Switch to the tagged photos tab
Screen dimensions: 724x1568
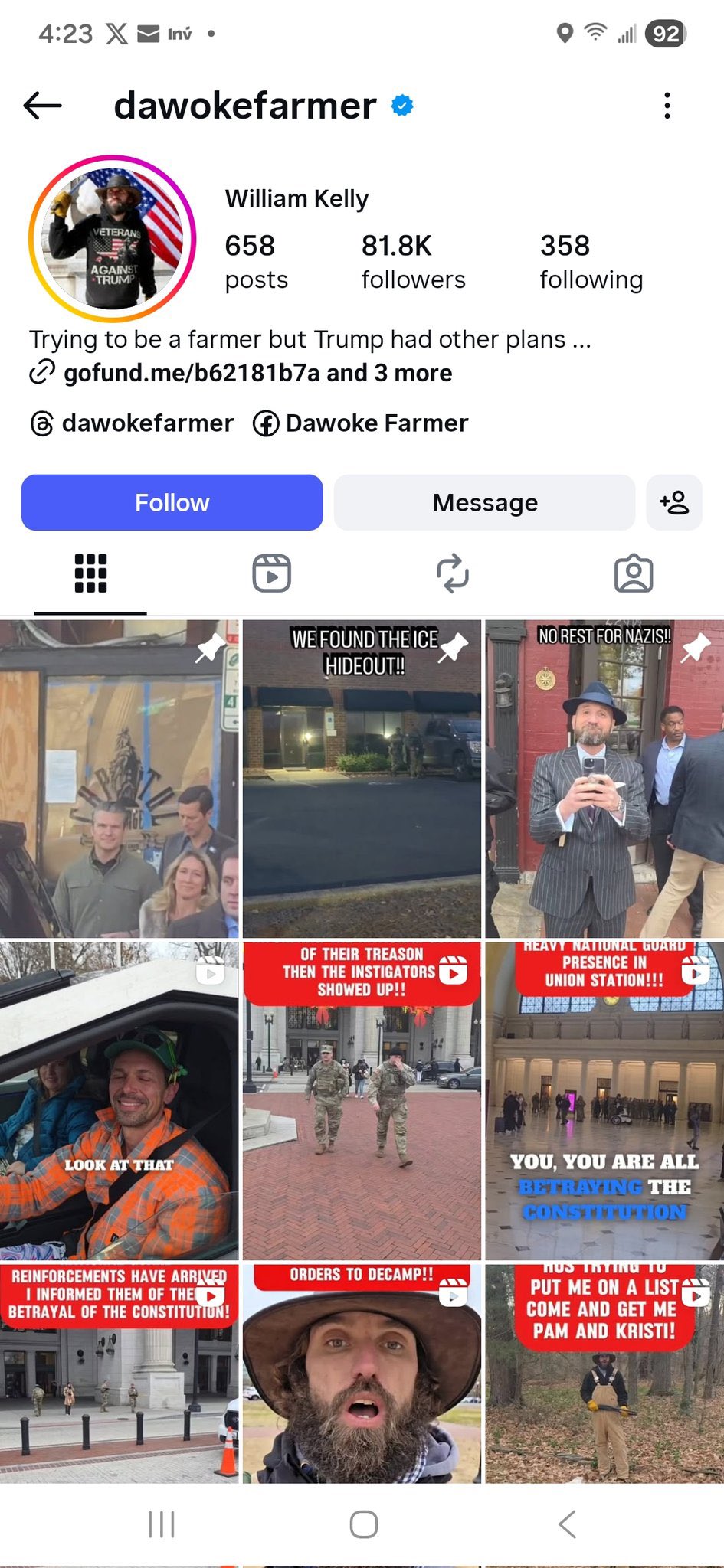pos(633,573)
